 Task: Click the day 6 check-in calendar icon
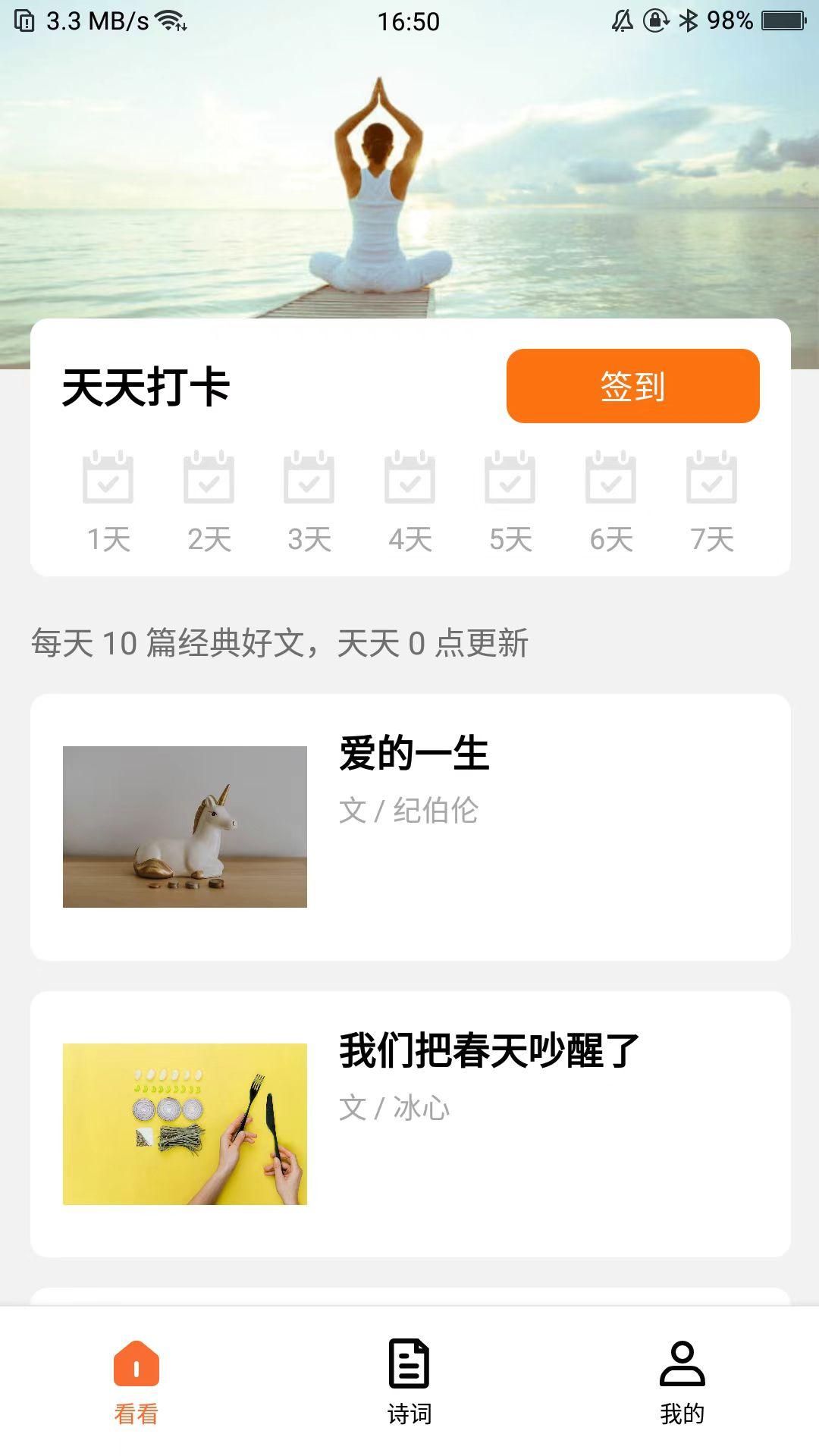pyautogui.click(x=611, y=479)
